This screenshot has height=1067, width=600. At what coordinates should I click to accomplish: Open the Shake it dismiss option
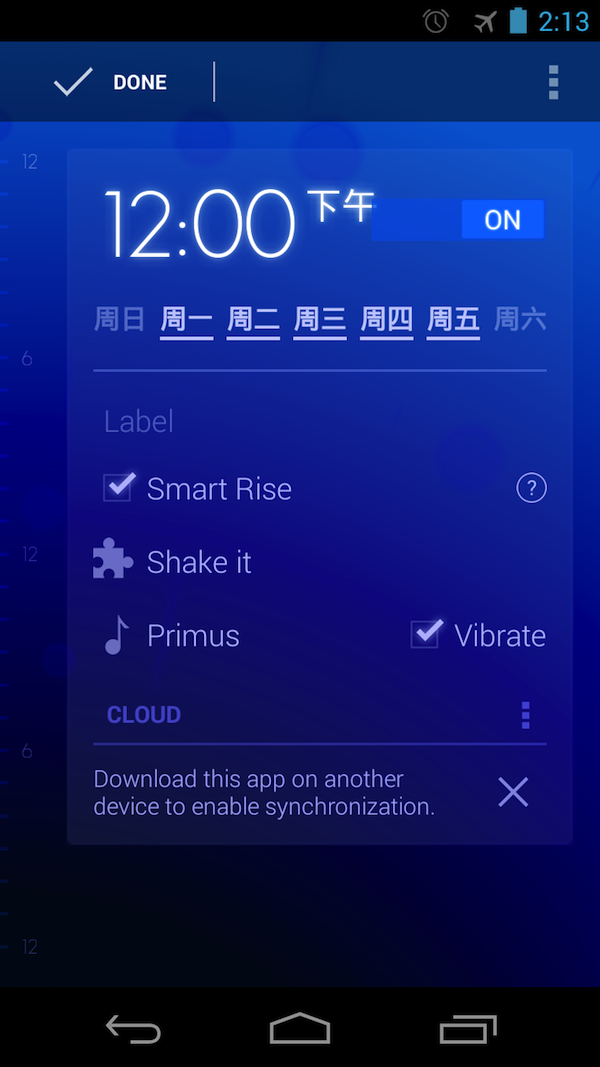point(200,562)
